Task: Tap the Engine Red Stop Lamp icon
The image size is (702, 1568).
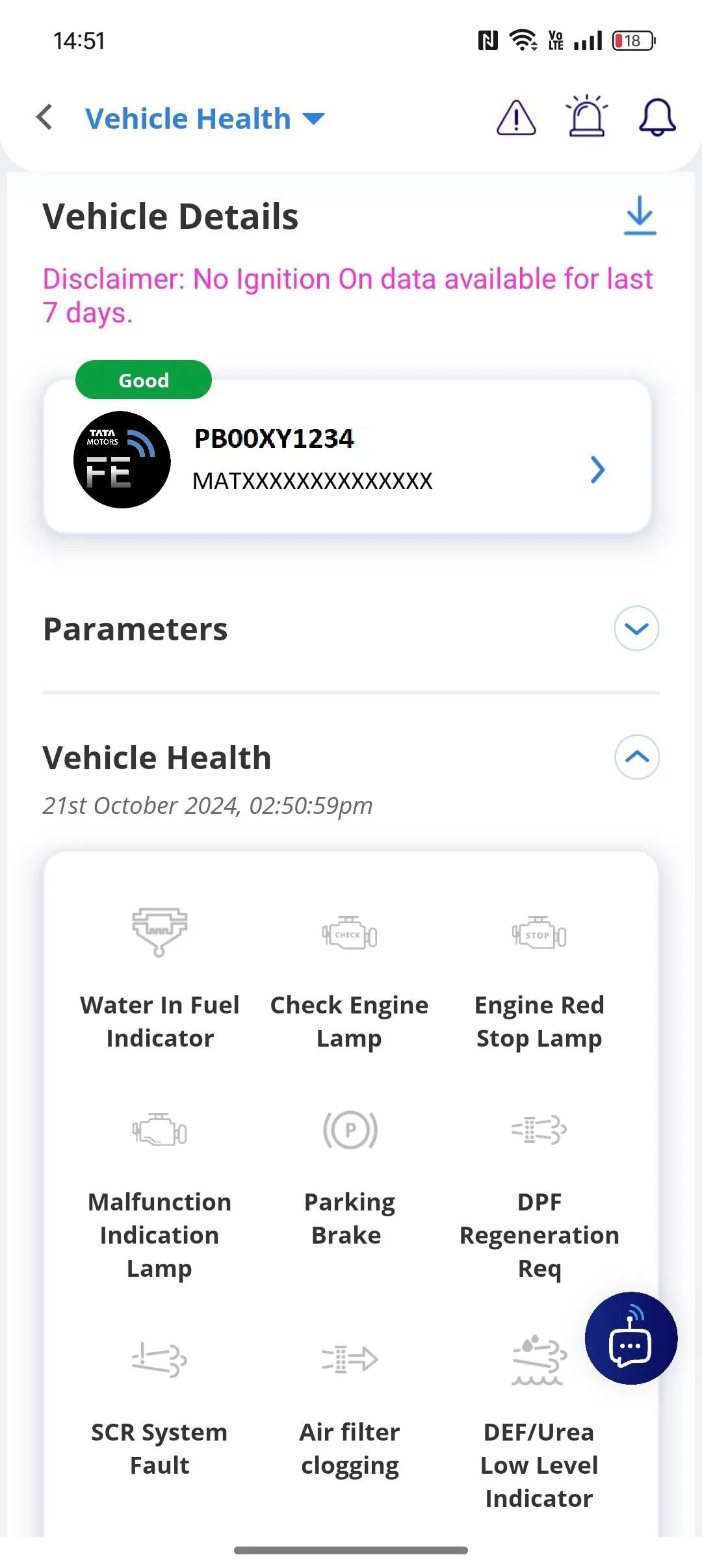Action: (x=539, y=934)
